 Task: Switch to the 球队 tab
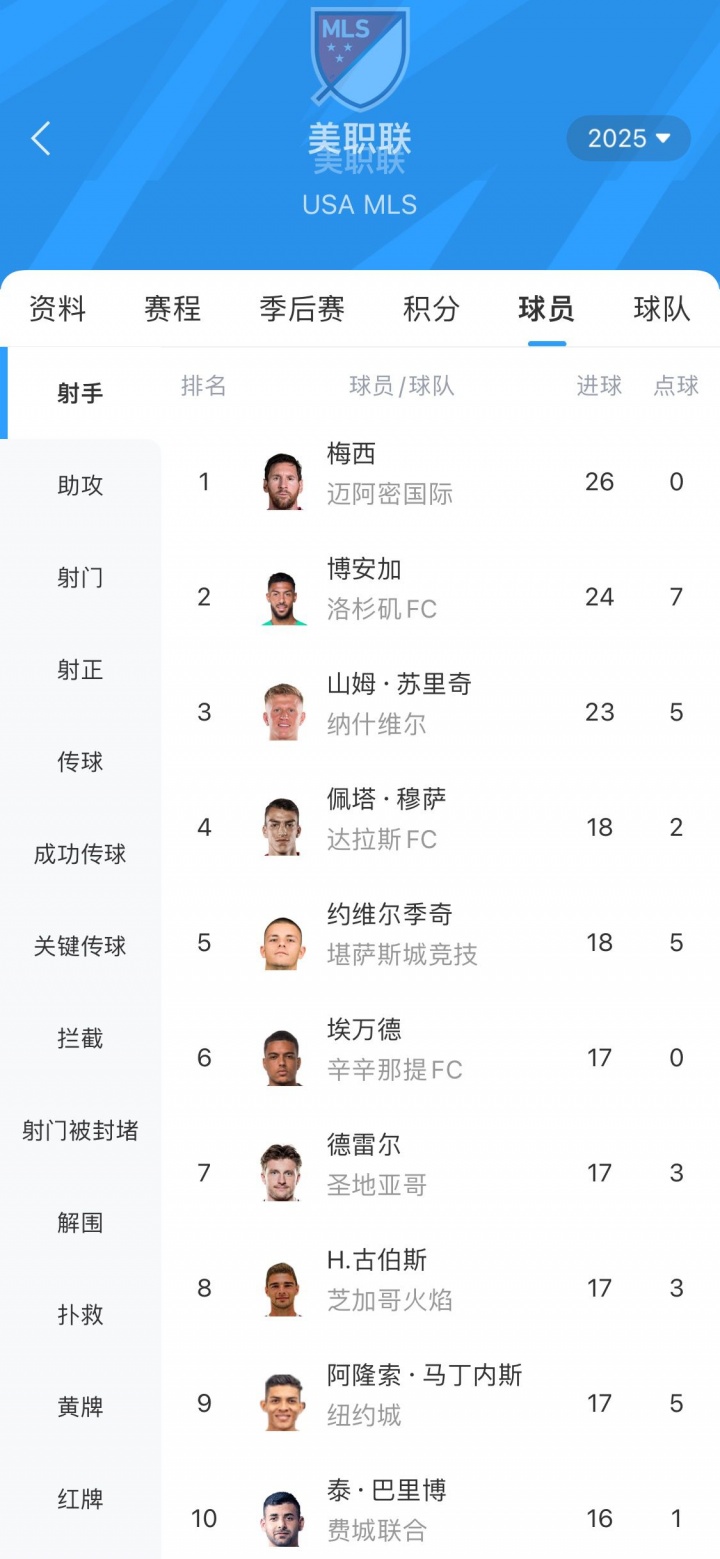(662, 309)
